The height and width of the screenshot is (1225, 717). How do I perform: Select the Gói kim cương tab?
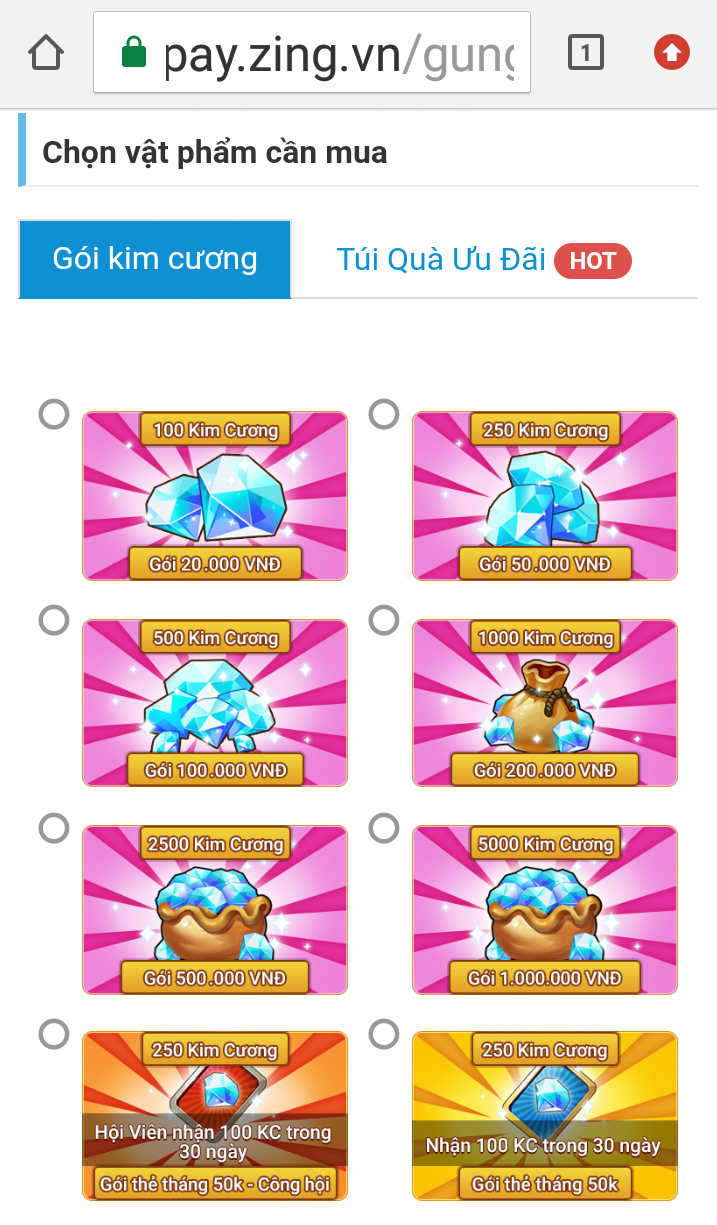pos(155,260)
